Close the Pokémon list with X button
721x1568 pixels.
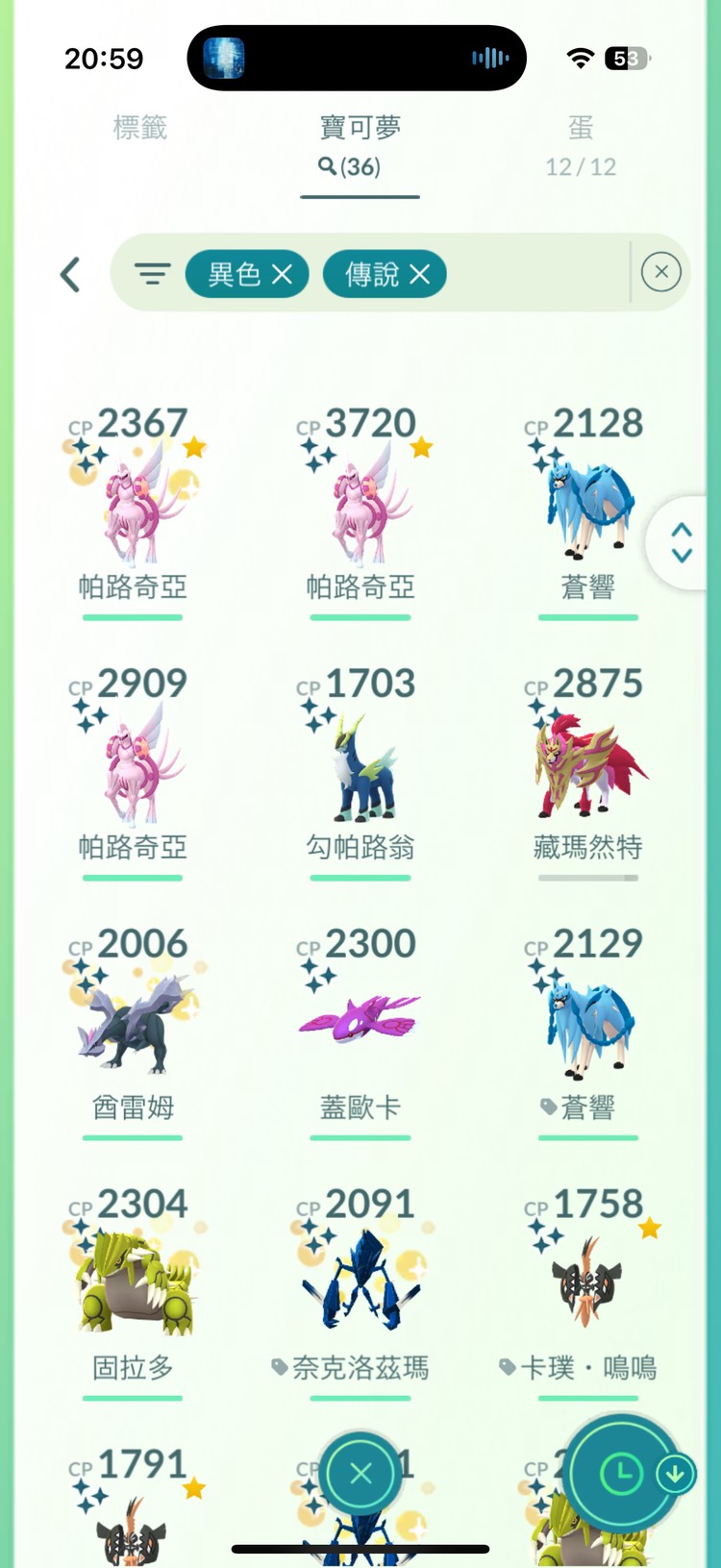pos(360,1473)
